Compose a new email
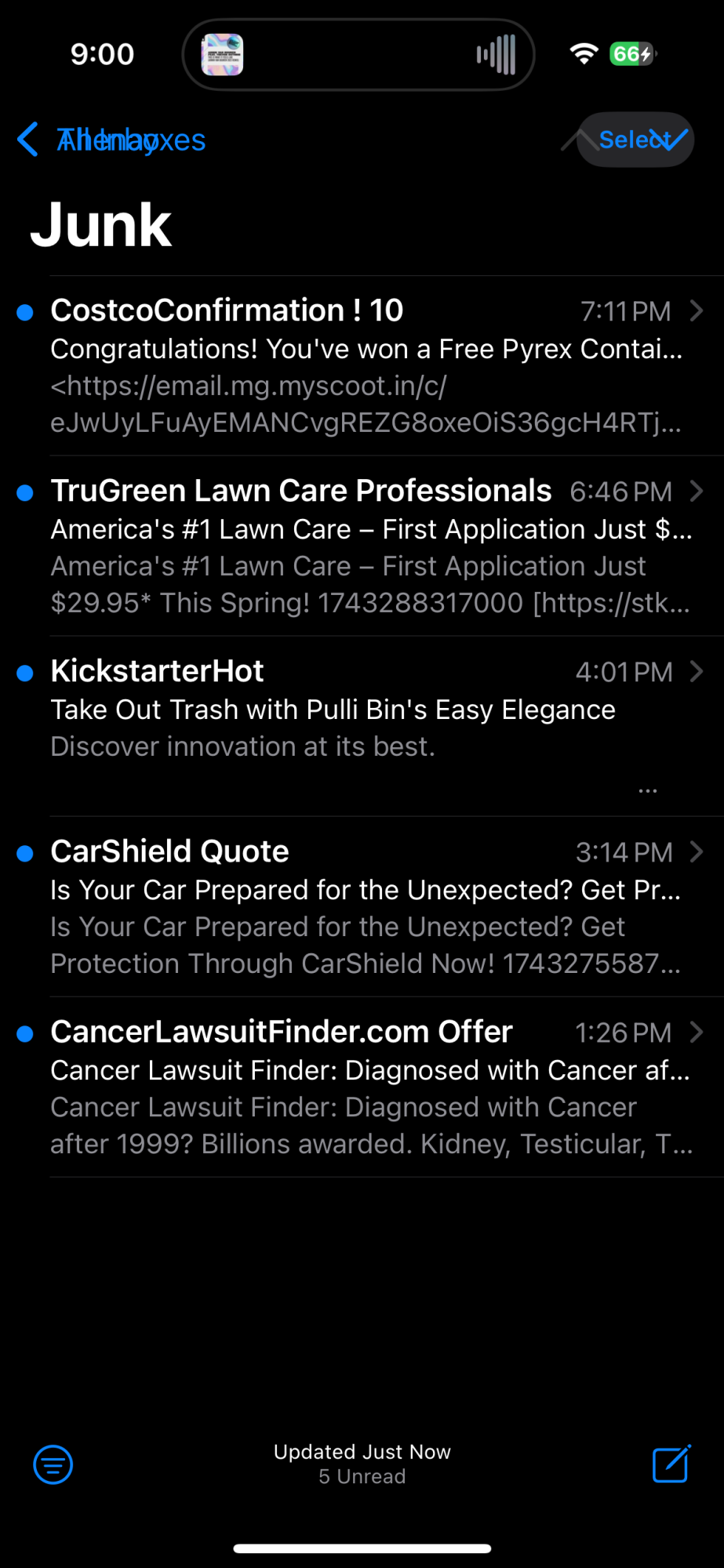Screen dimensions: 724x1568 (671, 1465)
